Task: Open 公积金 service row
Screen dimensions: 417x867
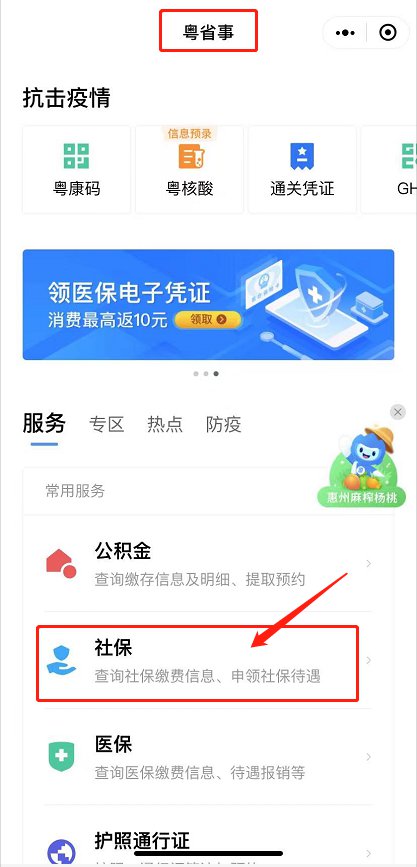Action: click(x=208, y=564)
